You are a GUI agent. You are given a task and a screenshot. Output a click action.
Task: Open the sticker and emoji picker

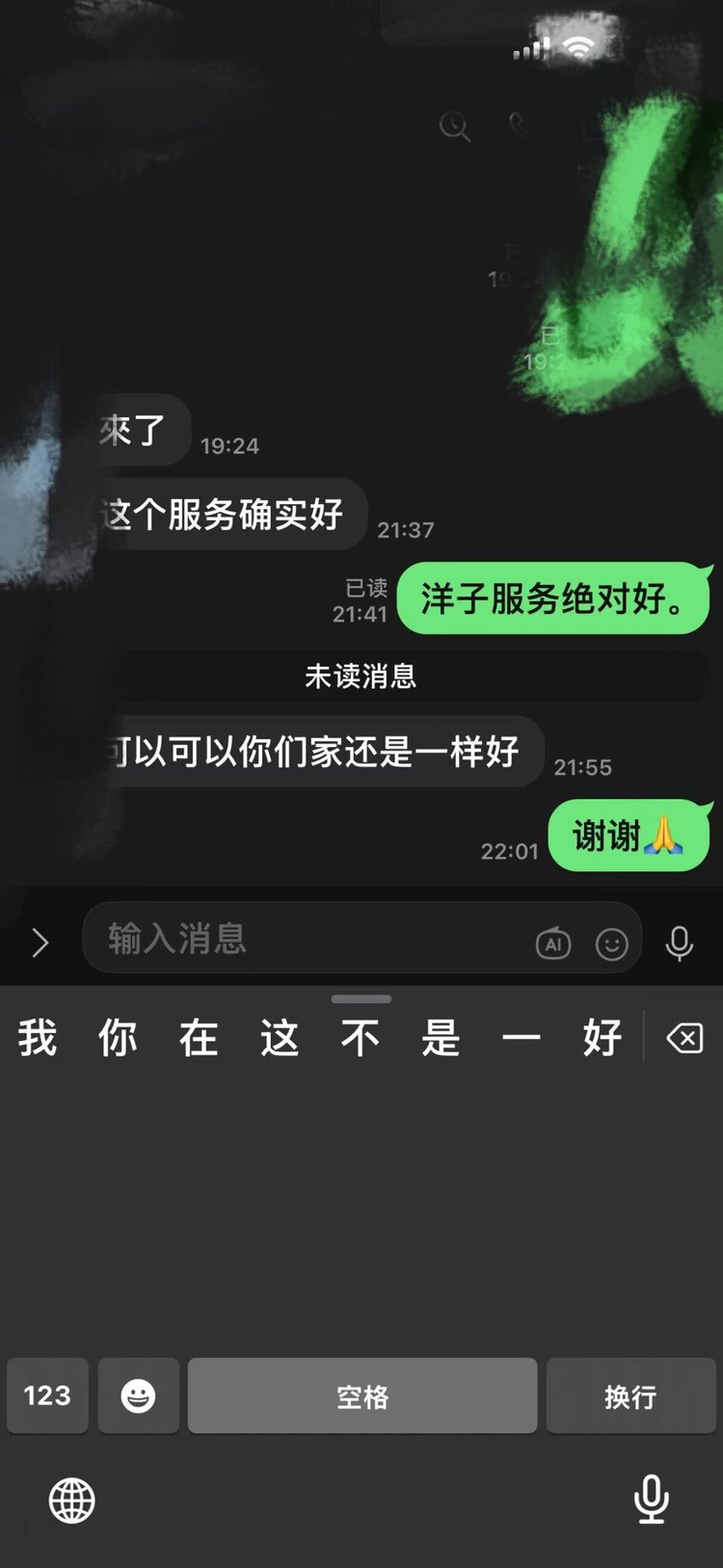(612, 943)
